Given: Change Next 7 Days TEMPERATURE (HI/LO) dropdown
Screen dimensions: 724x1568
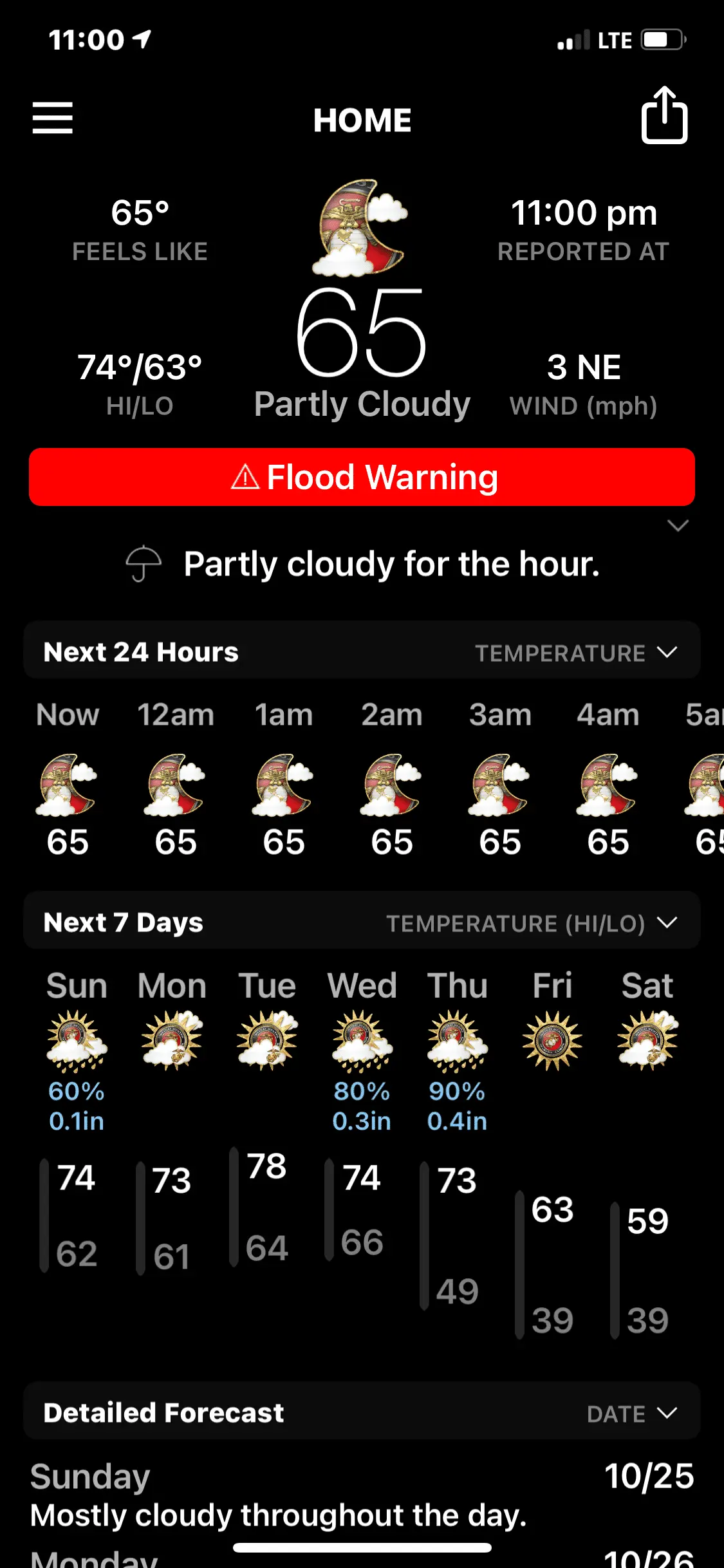Looking at the screenshot, I should pos(531,923).
